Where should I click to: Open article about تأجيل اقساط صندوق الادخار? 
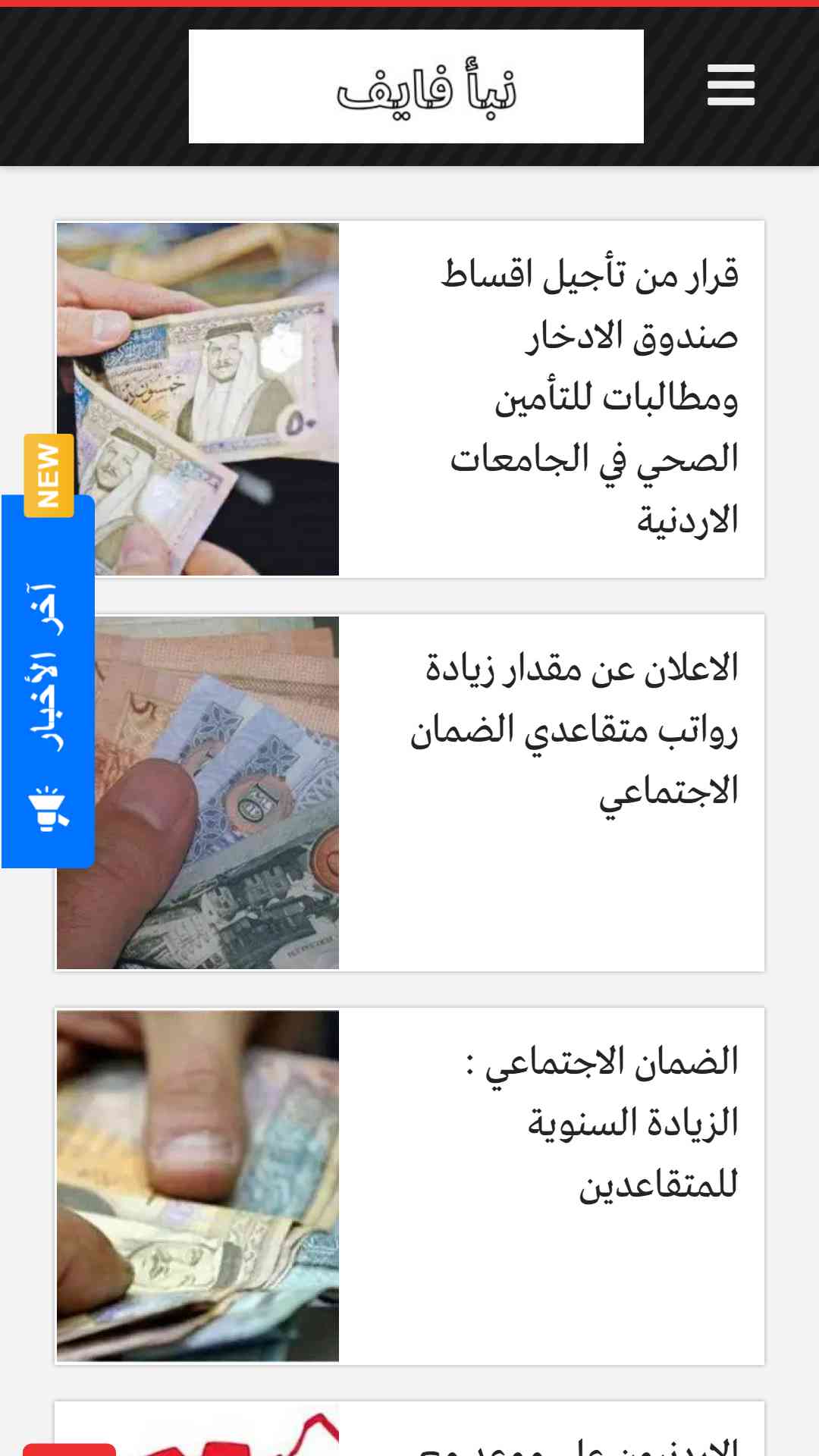point(588,397)
